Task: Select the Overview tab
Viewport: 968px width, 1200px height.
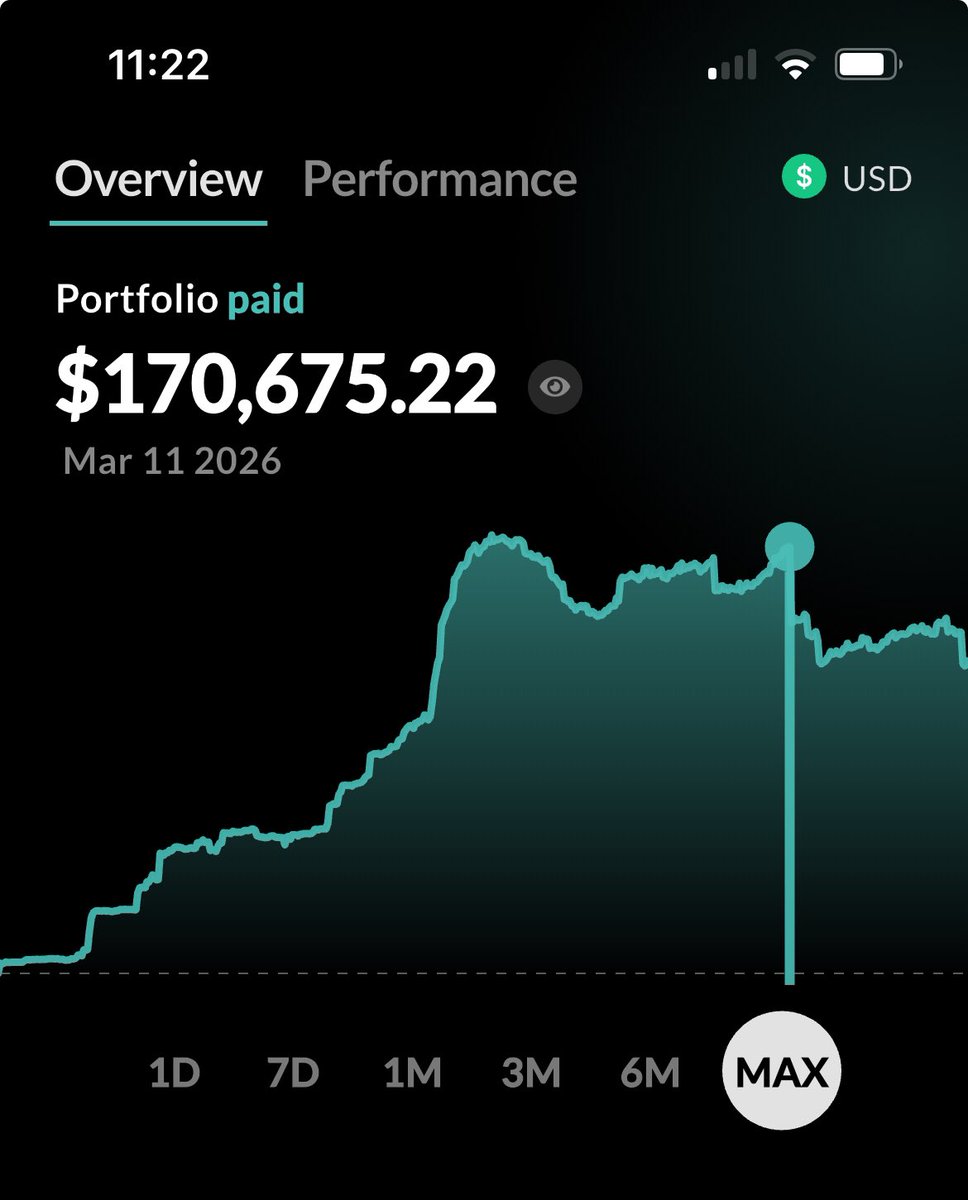Action: pos(158,180)
